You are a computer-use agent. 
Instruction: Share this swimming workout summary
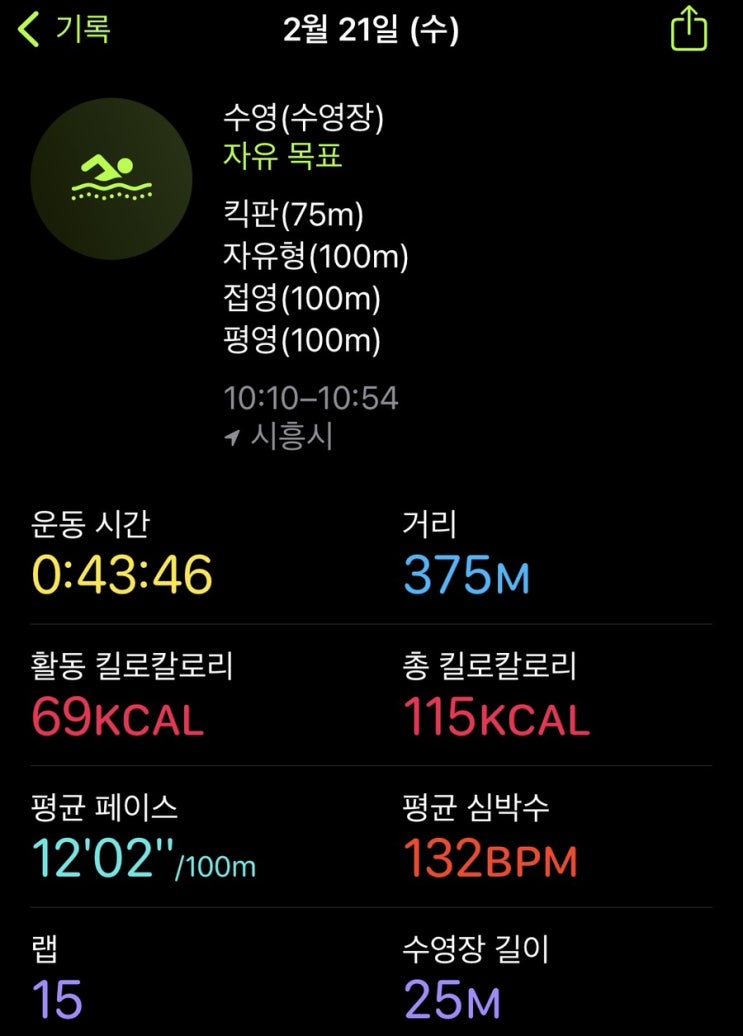coord(688,28)
